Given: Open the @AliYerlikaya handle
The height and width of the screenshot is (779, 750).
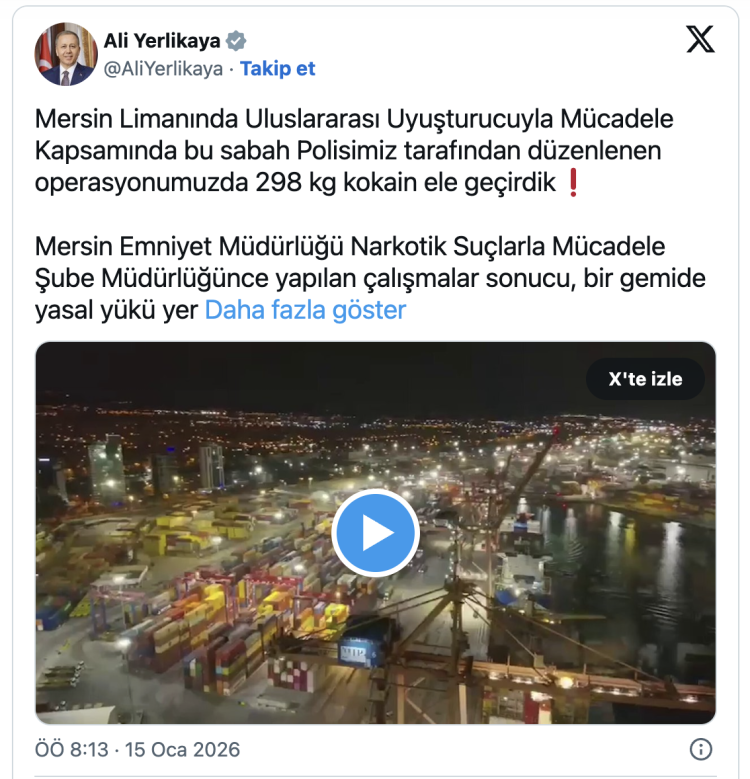Looking at the screenshot, I should click(x=163, y=69).
